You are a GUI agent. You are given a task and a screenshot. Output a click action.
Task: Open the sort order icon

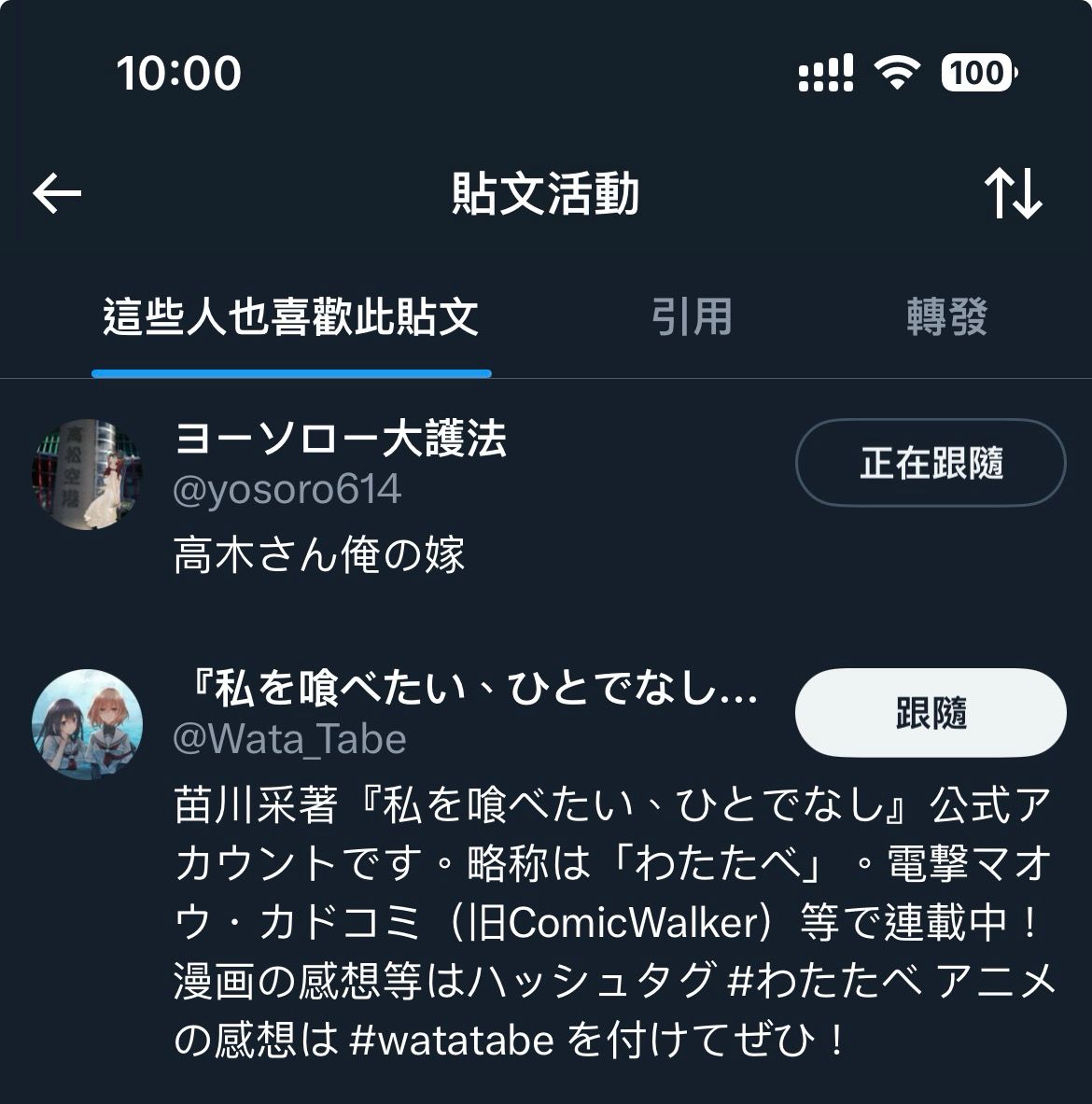(1013, 194)
